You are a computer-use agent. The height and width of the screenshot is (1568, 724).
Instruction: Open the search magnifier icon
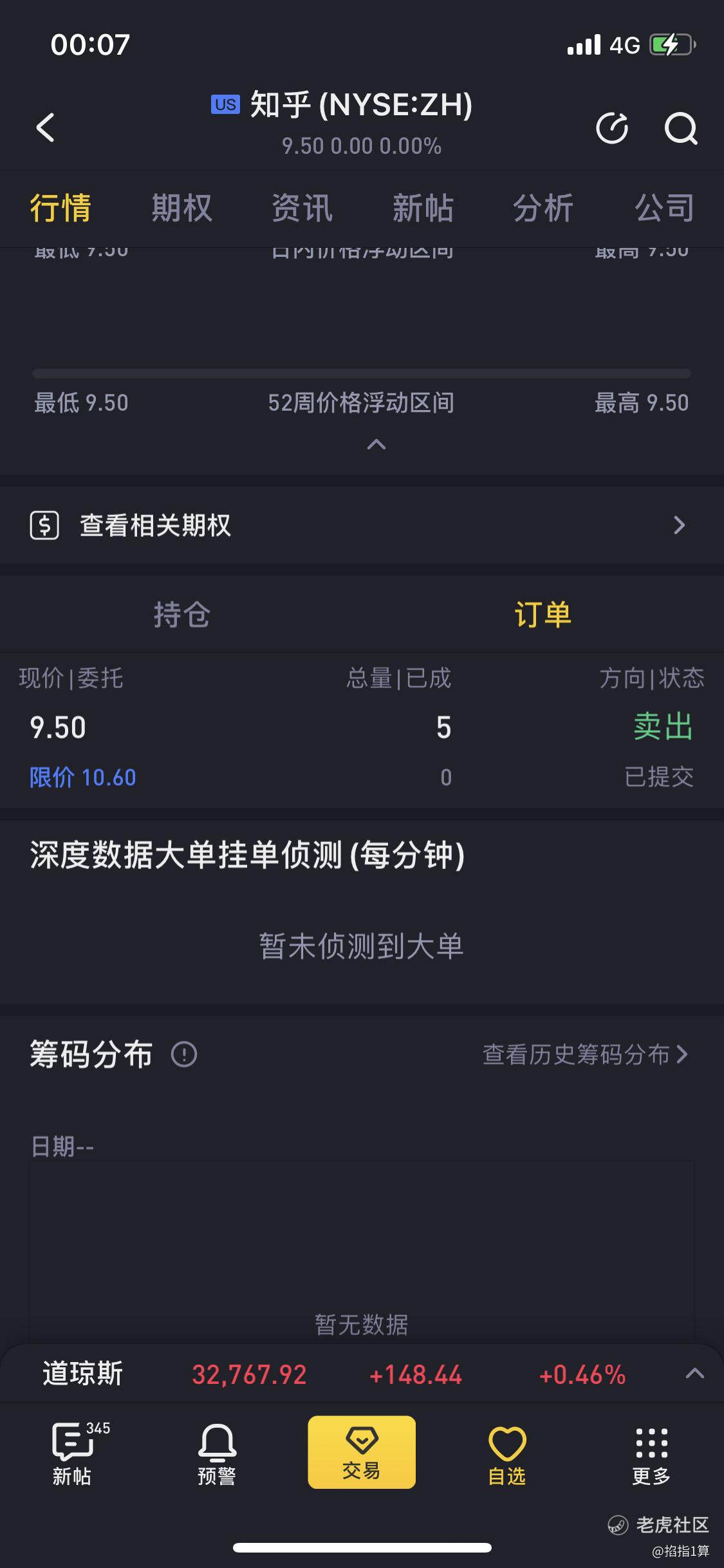pyautogui.click(x=681, y=128)
